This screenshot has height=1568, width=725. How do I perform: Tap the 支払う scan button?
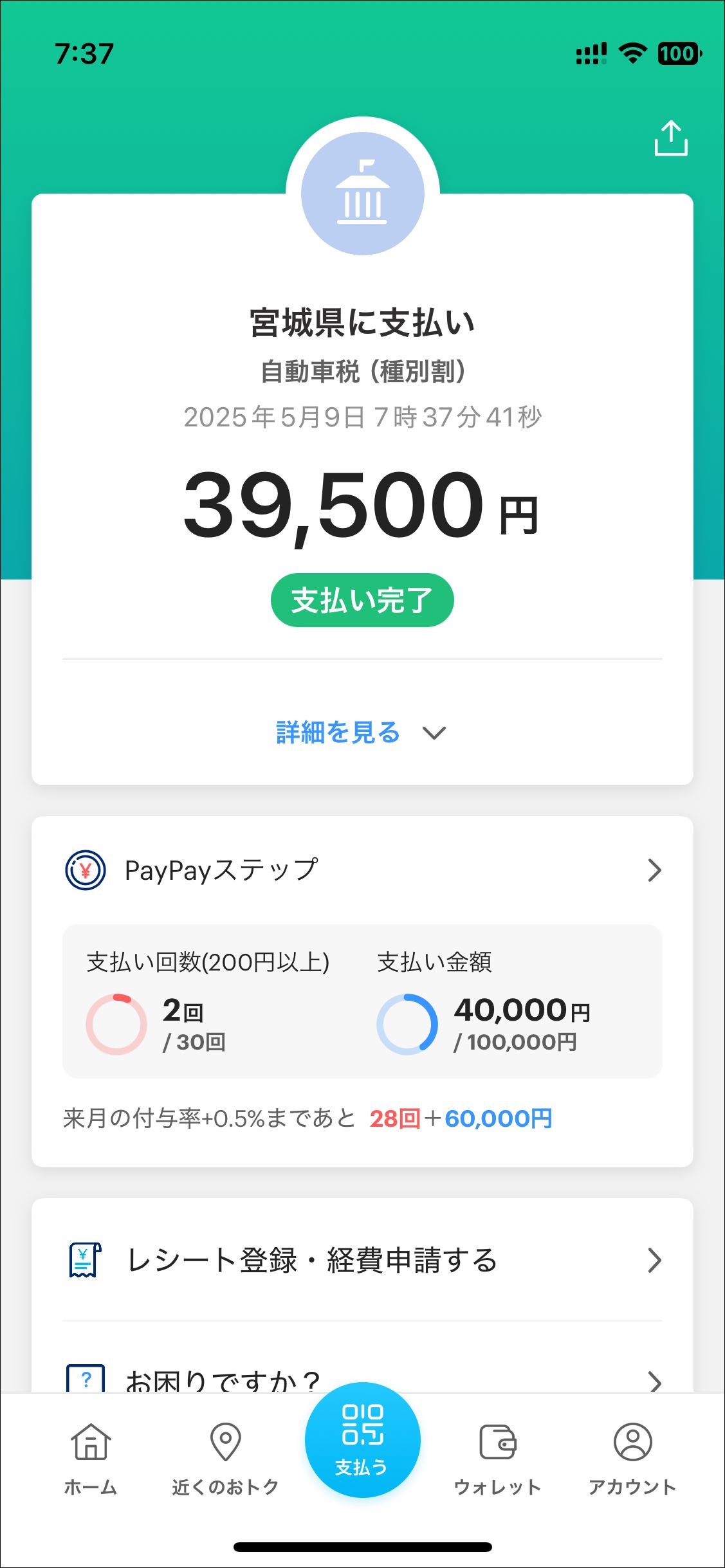[x=362, y=1439]
